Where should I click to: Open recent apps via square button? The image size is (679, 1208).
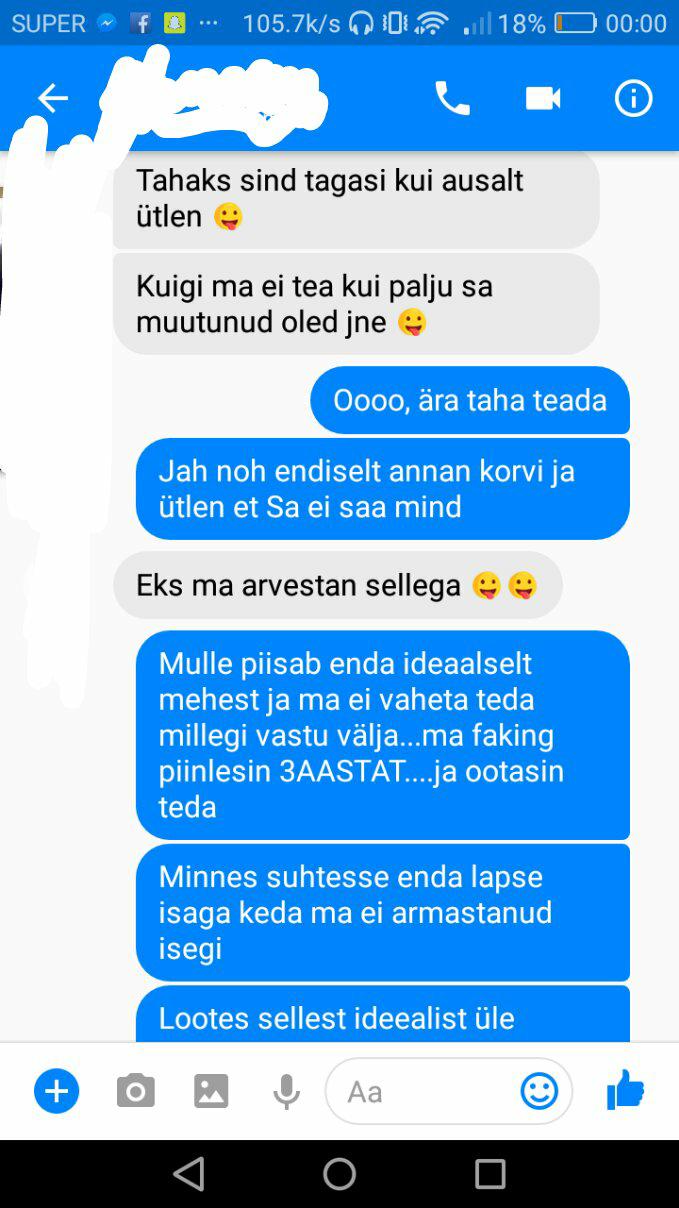(x=490, y=1174)
